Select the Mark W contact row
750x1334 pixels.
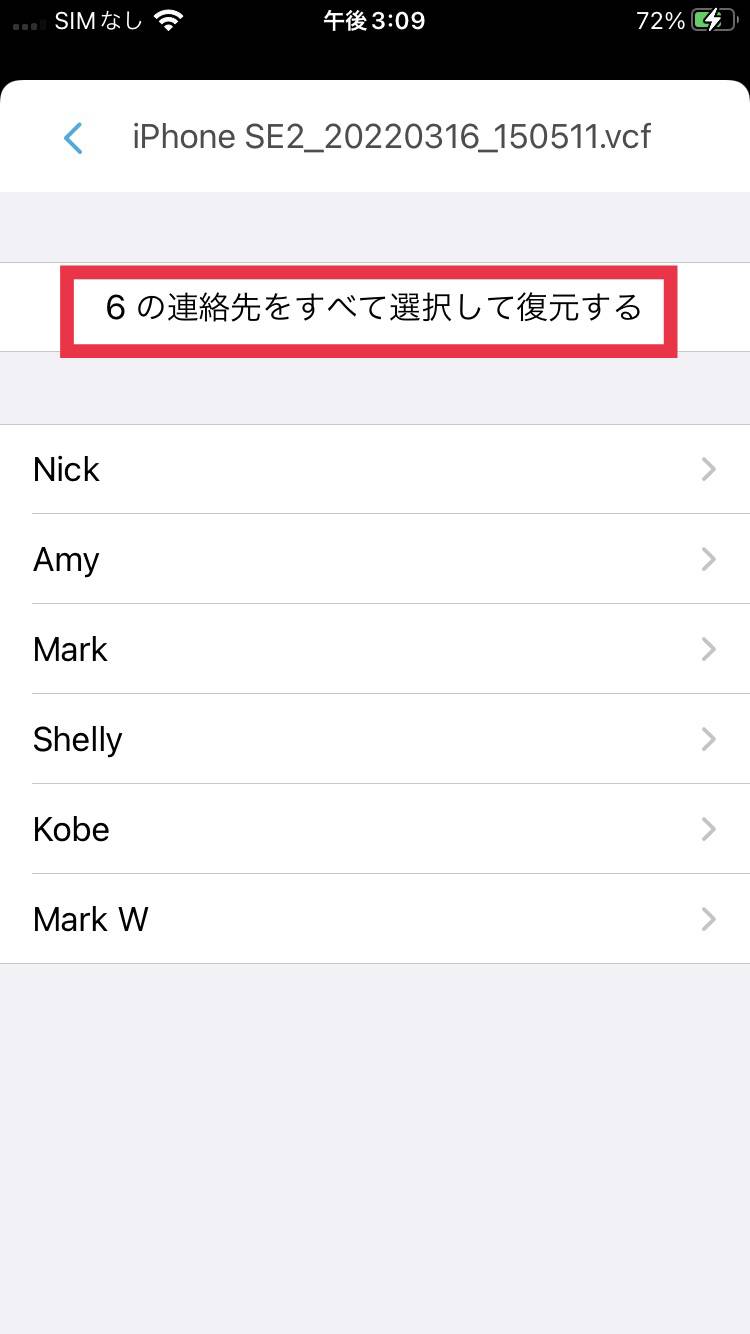click(374, 919)
